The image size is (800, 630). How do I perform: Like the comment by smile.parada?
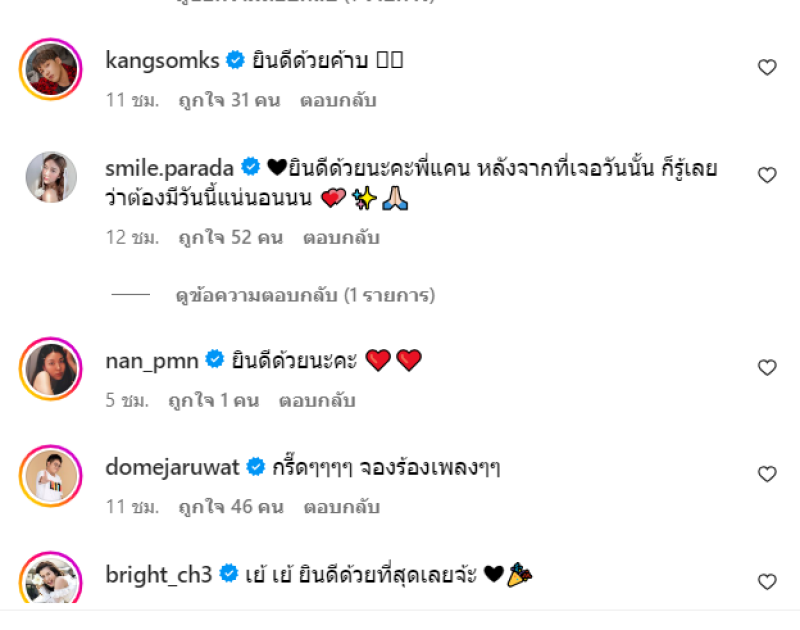[767, 175]
